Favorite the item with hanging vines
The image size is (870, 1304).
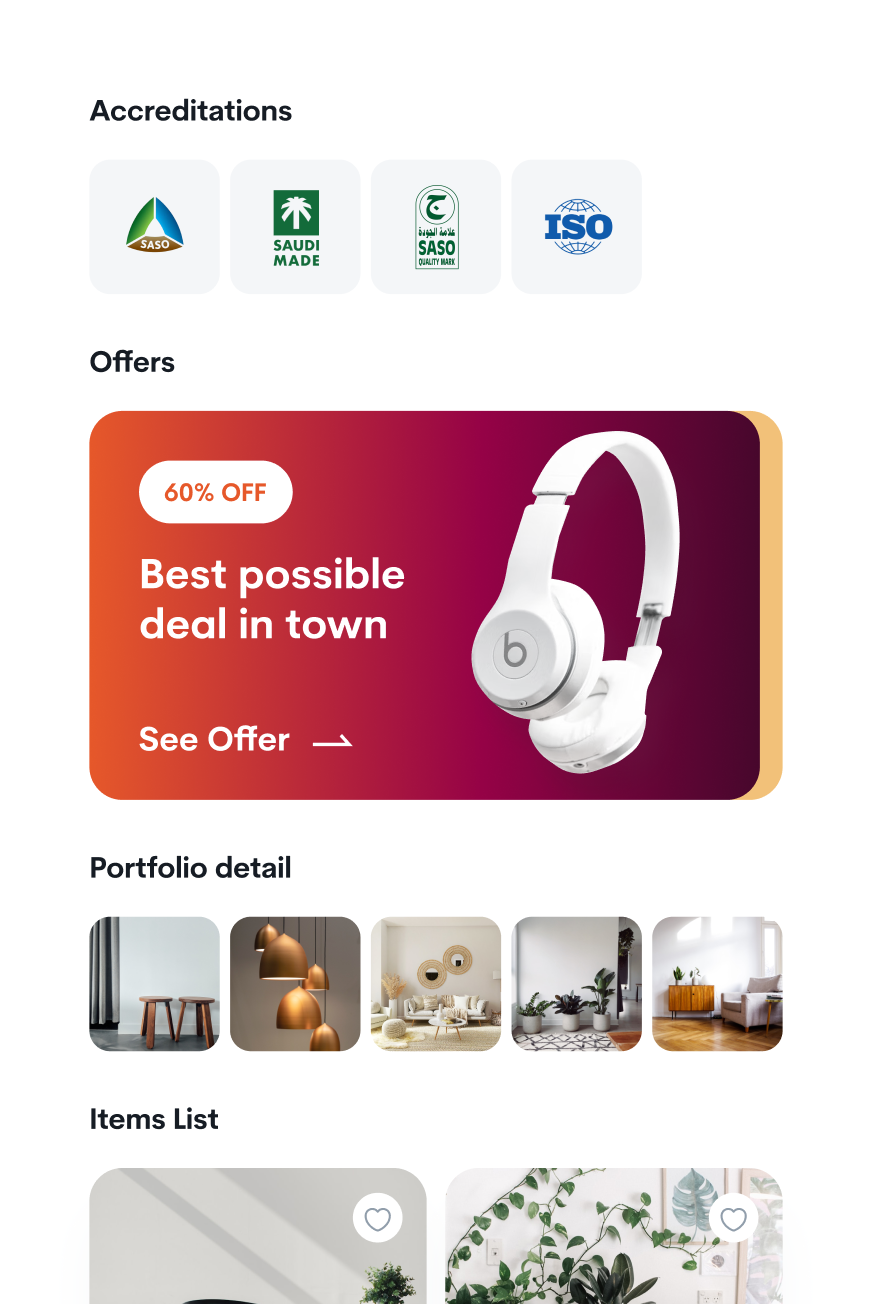tap(734, 1218)
